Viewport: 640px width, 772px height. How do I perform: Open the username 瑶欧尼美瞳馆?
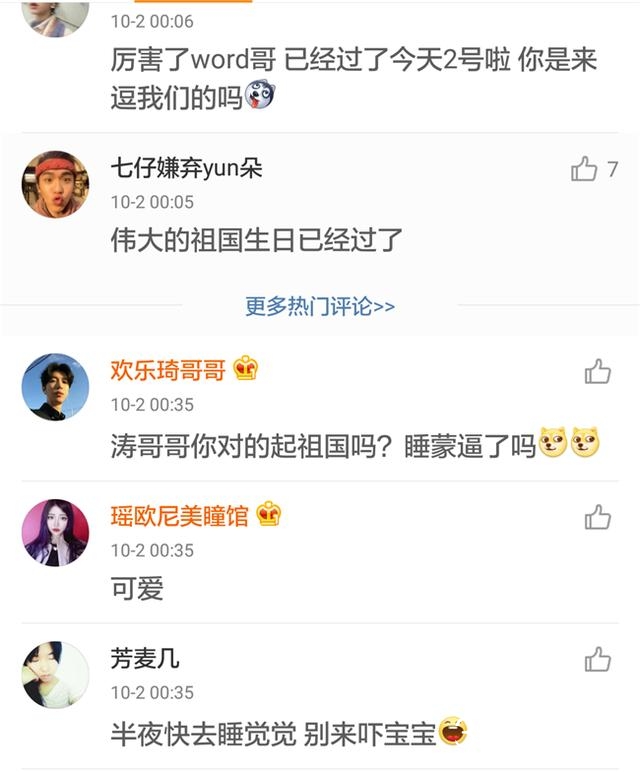click(179, 516)
